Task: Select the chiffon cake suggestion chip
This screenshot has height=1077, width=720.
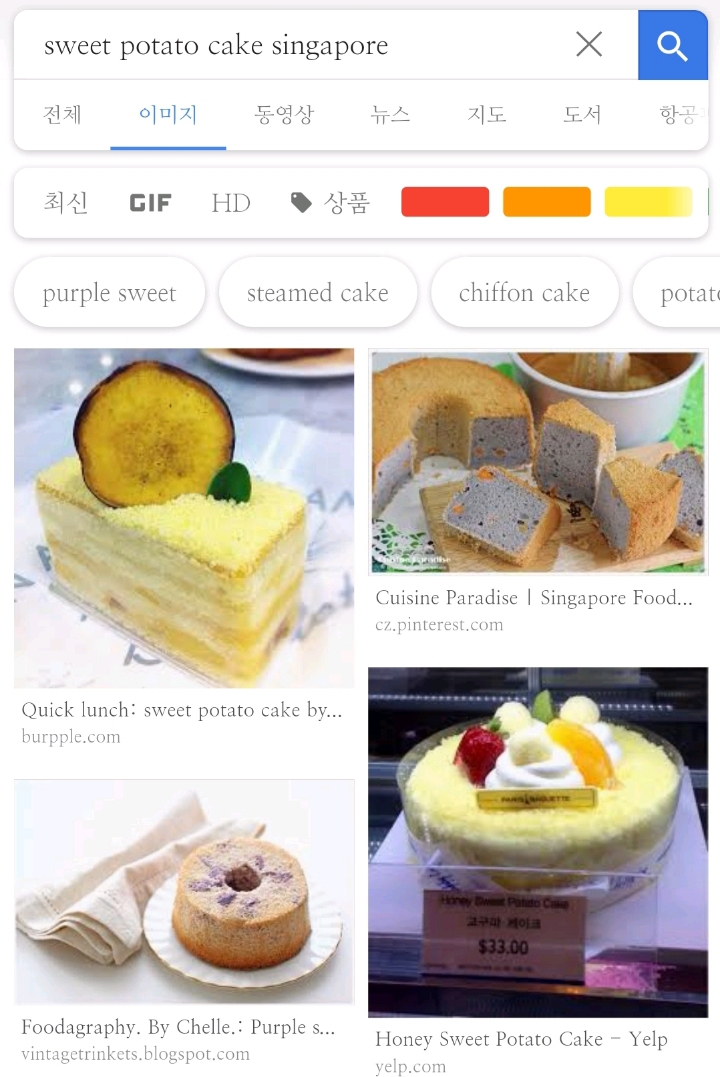Action: tap(524, 292)
